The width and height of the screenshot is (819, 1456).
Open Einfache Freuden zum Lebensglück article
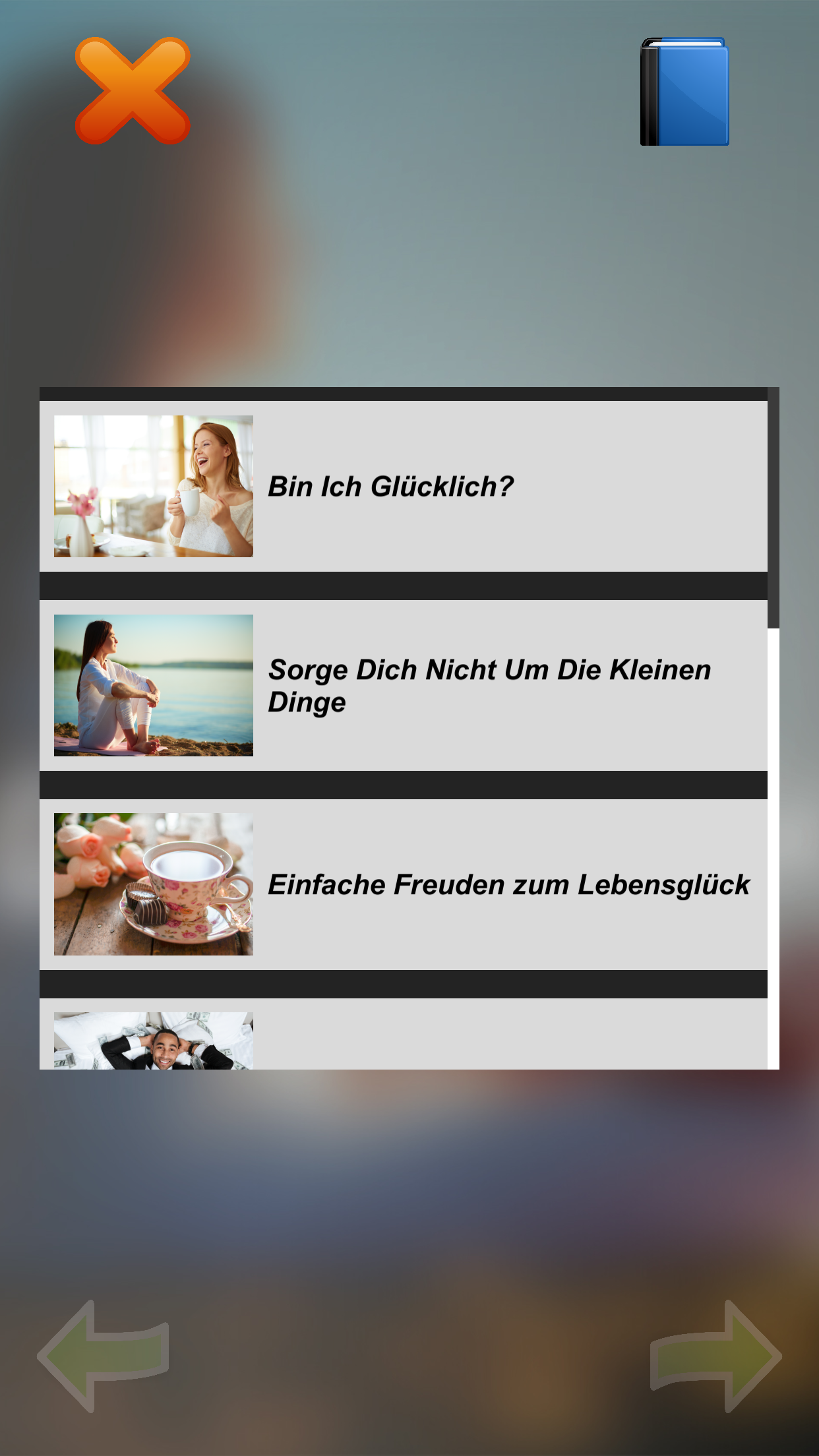404,884
